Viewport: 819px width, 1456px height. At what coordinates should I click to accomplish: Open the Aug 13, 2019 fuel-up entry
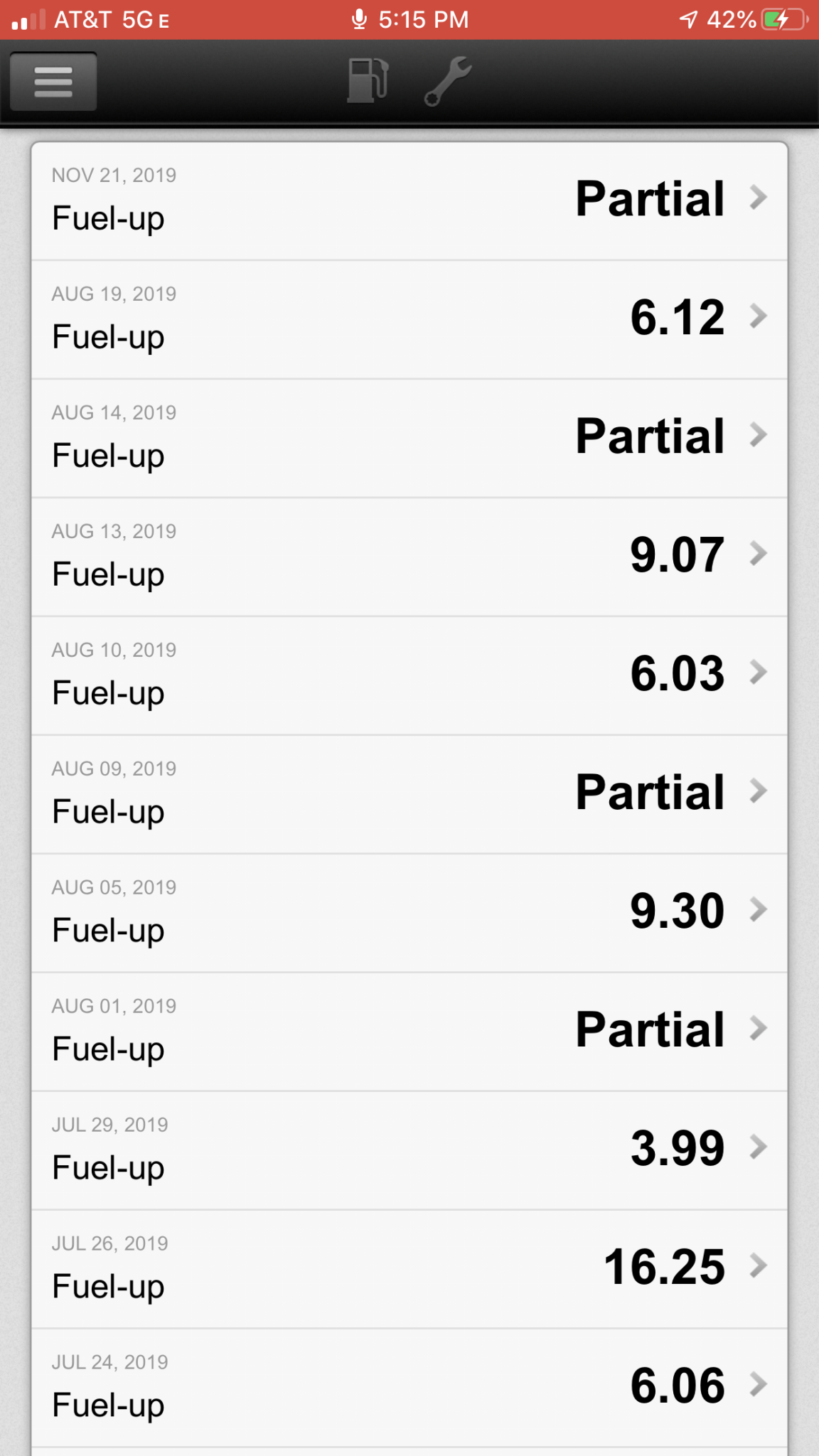(409, 557)
